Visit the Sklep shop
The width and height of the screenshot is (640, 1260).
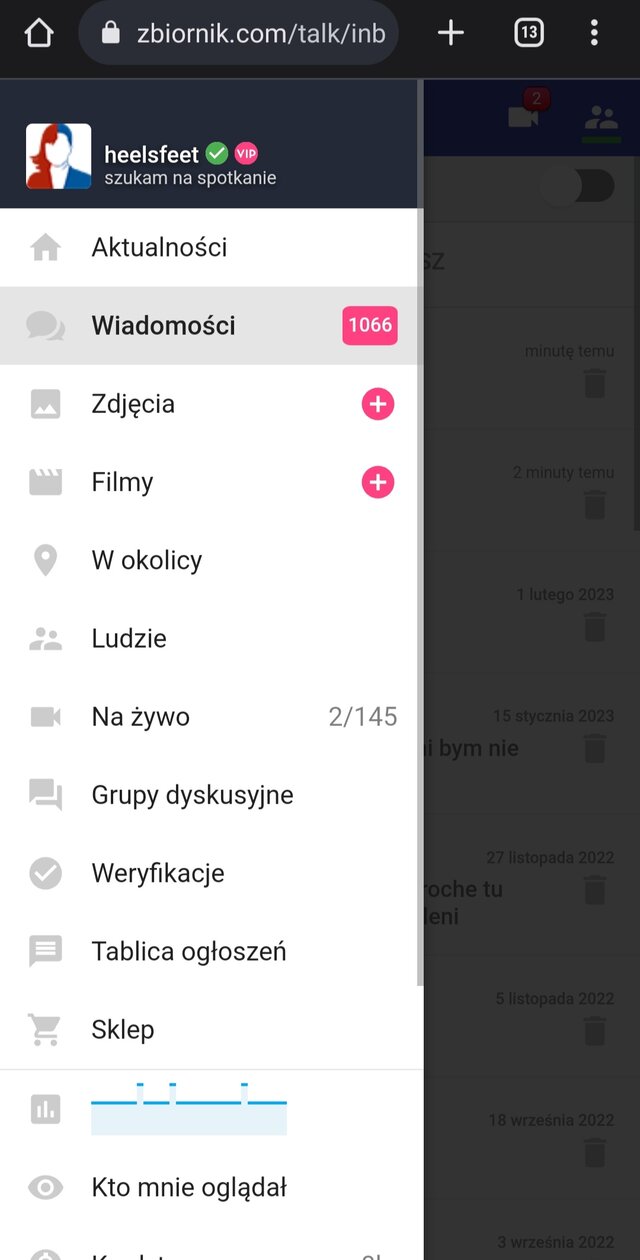[x=123, y=1029]
